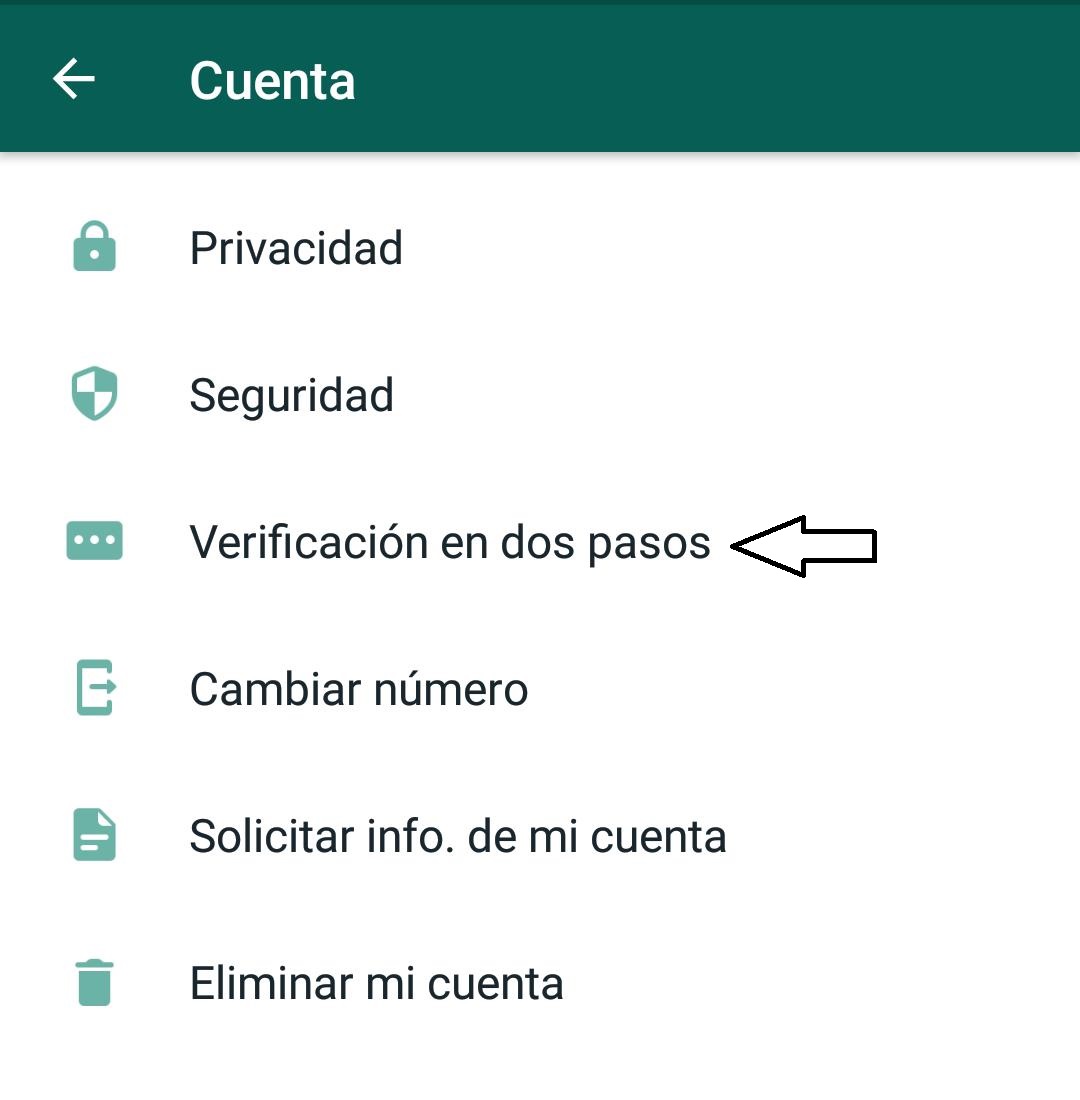Viewport: 1080px width, 1100px height.
Task: Go back from the Cuenta screen
Action: click(74, 79)
